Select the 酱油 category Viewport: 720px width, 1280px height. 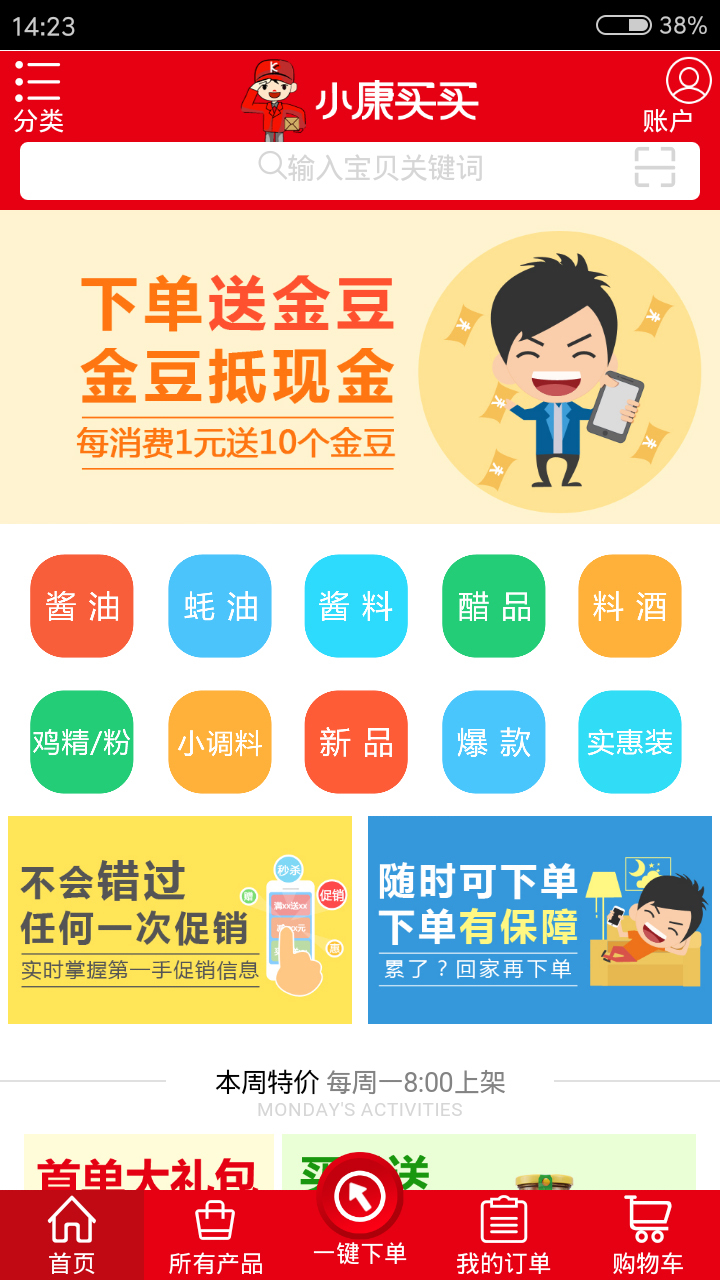coord(82,606)
